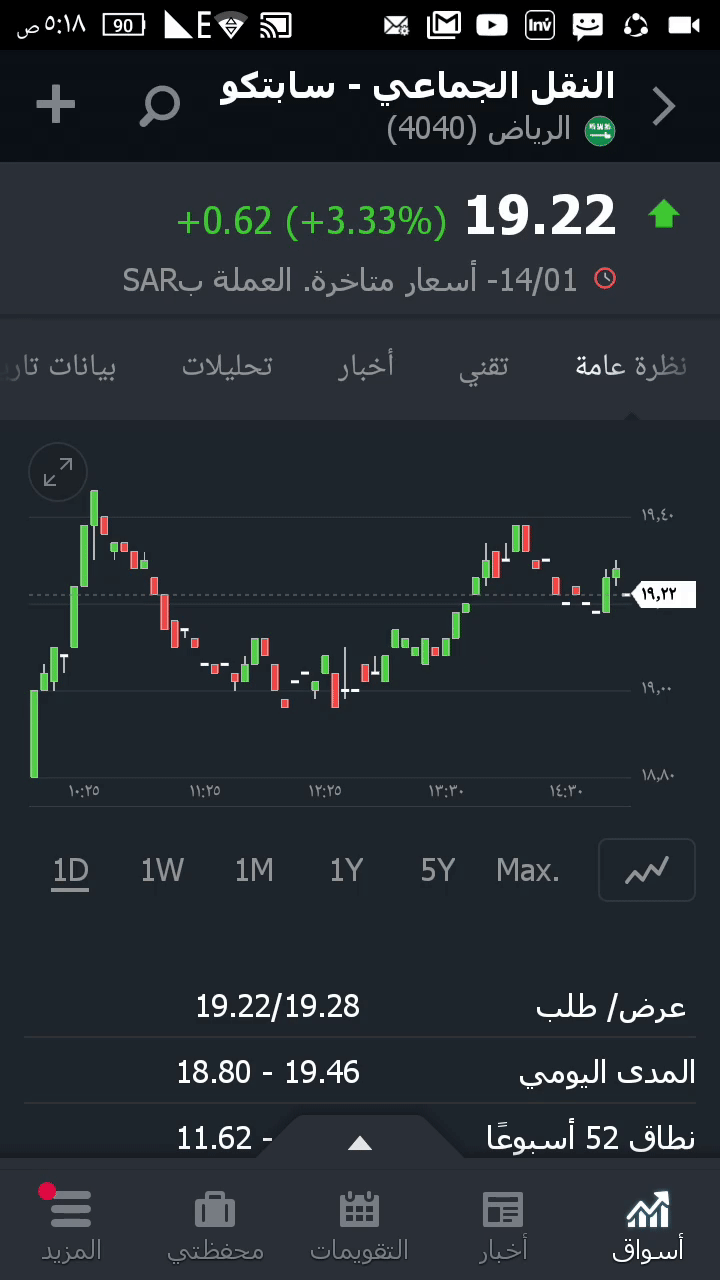Image resolution: width=720 pixels, height=1280 pixels.
Task: Tap the plus icon to add to watchlist
Action: pos(56,104)
